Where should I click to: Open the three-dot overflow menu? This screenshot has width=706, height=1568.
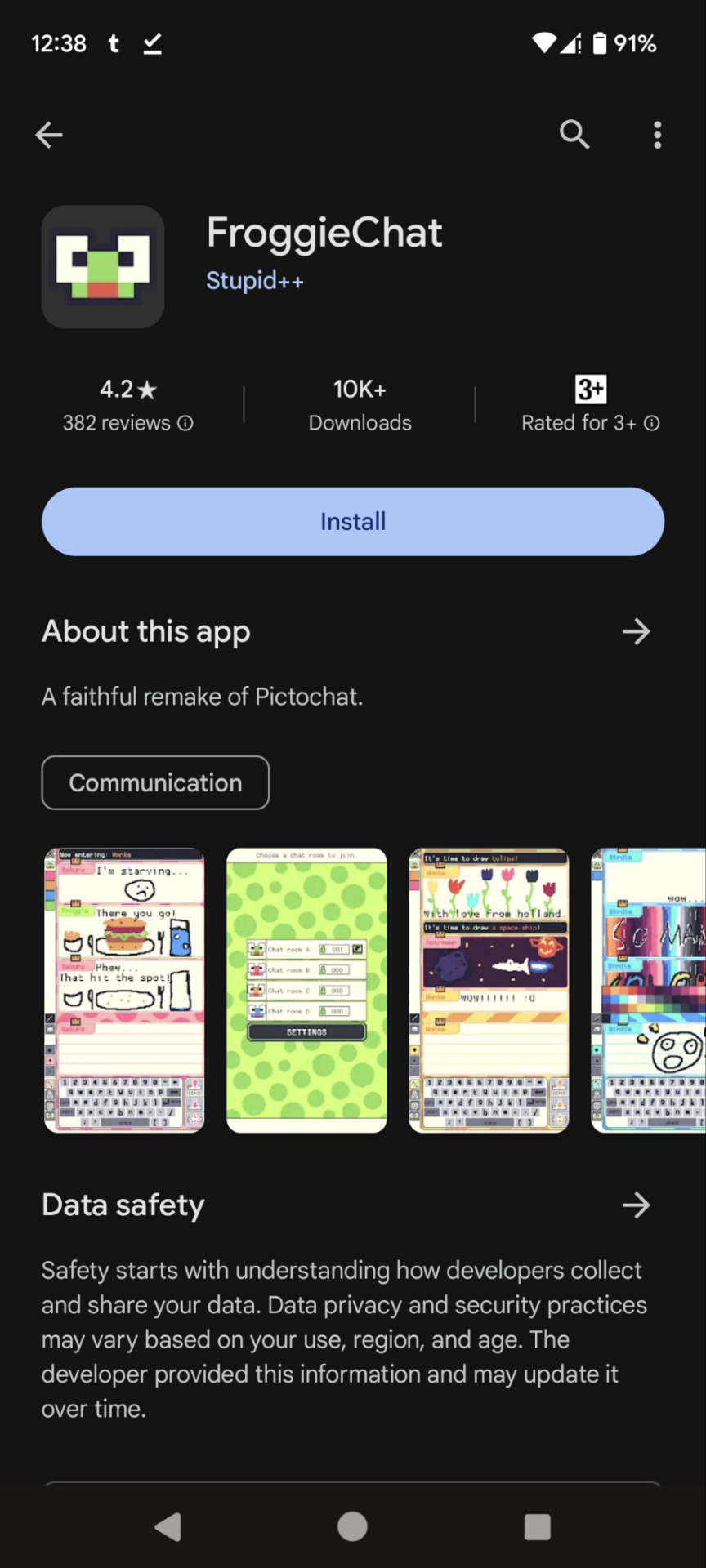657,135
